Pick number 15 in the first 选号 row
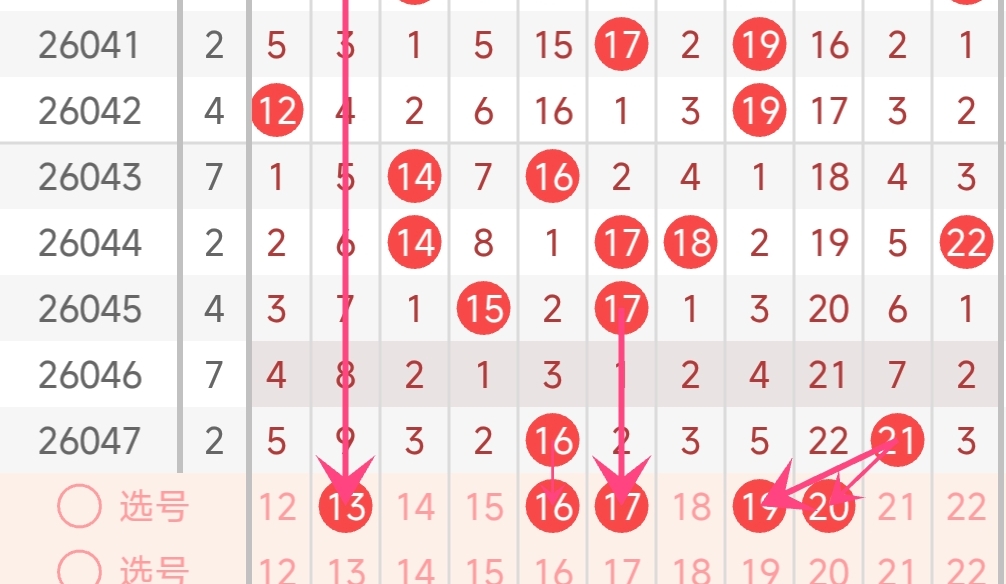The image size is (1006, 584). (x=484, y=507)
